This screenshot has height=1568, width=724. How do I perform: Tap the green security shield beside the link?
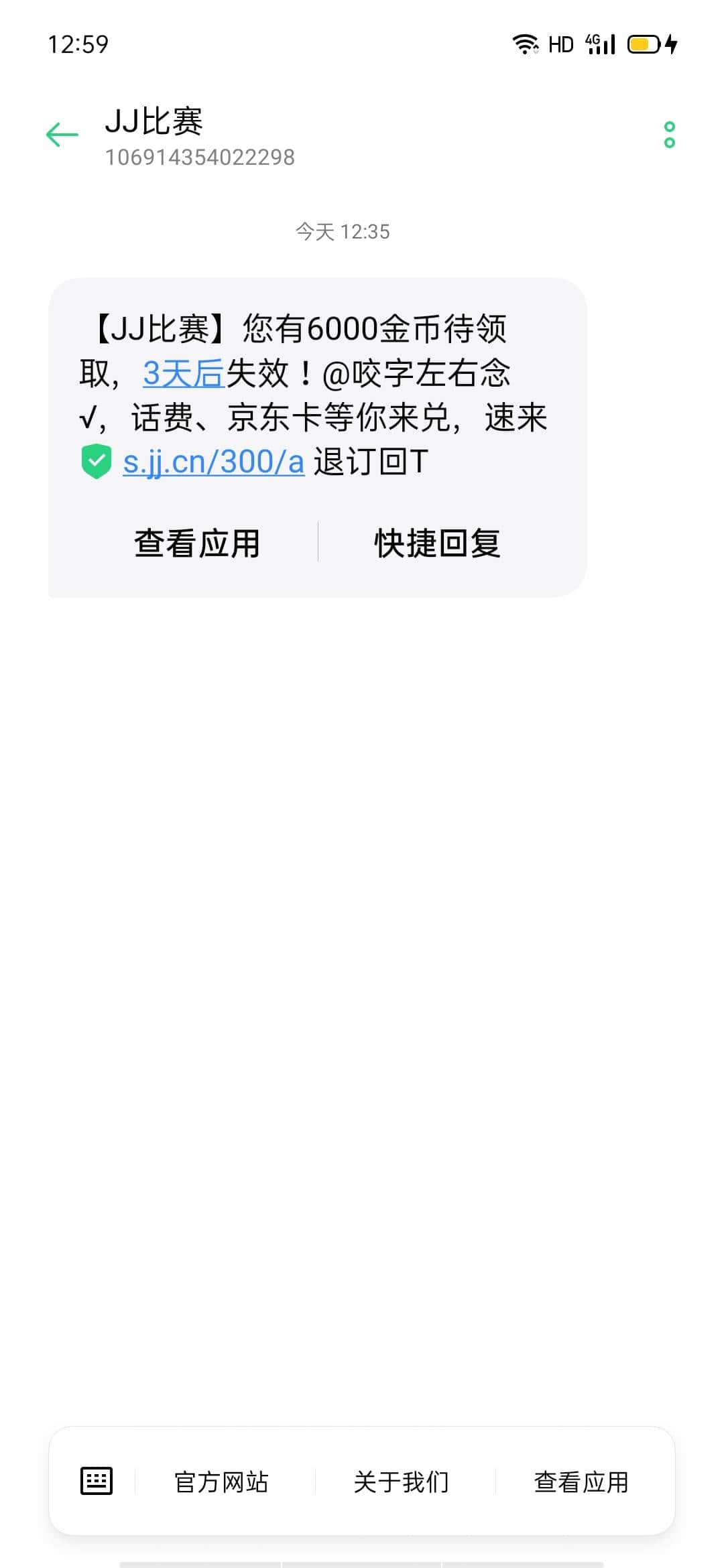pyautogui.click(x=95, y=460)
